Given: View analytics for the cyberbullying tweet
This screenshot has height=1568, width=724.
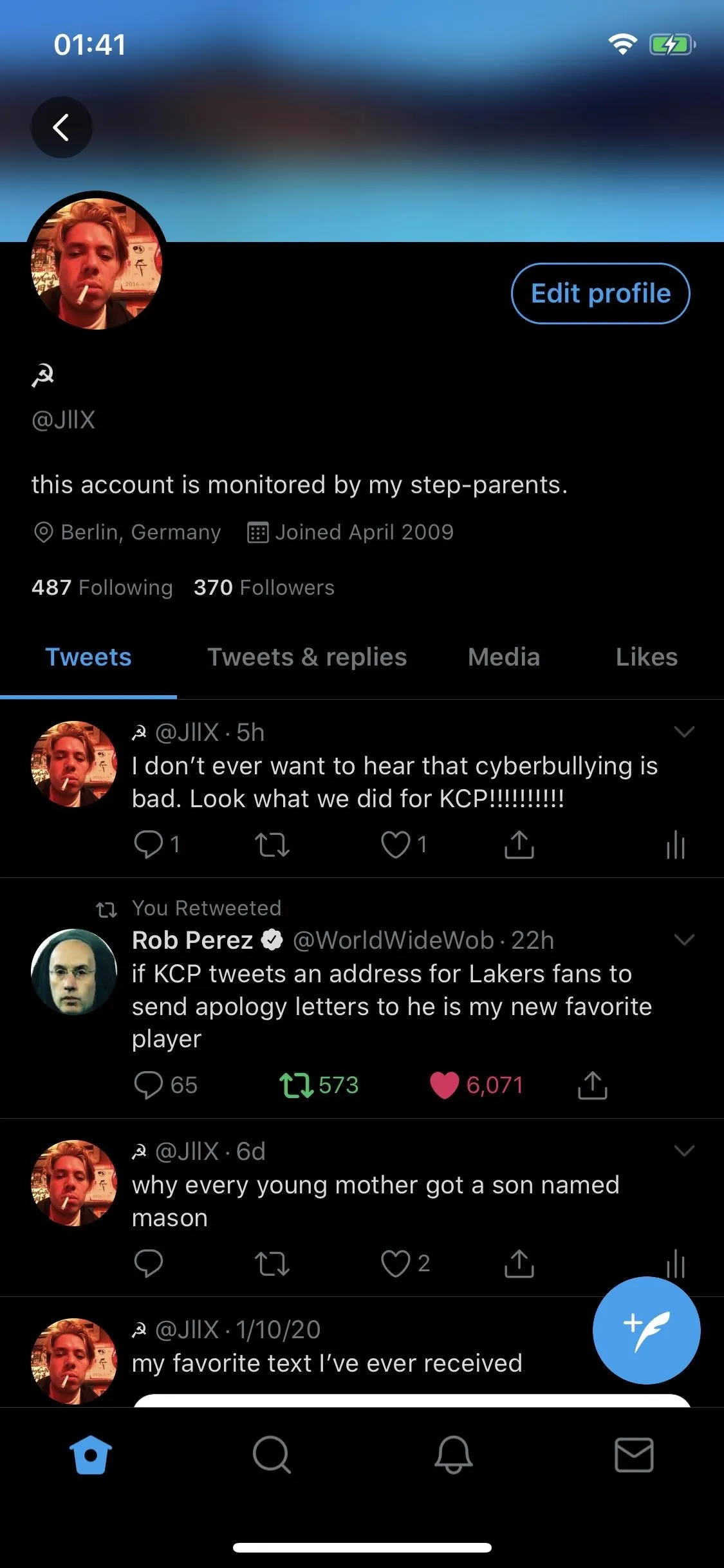Looking at the screenshot, I should pos(676,845).
